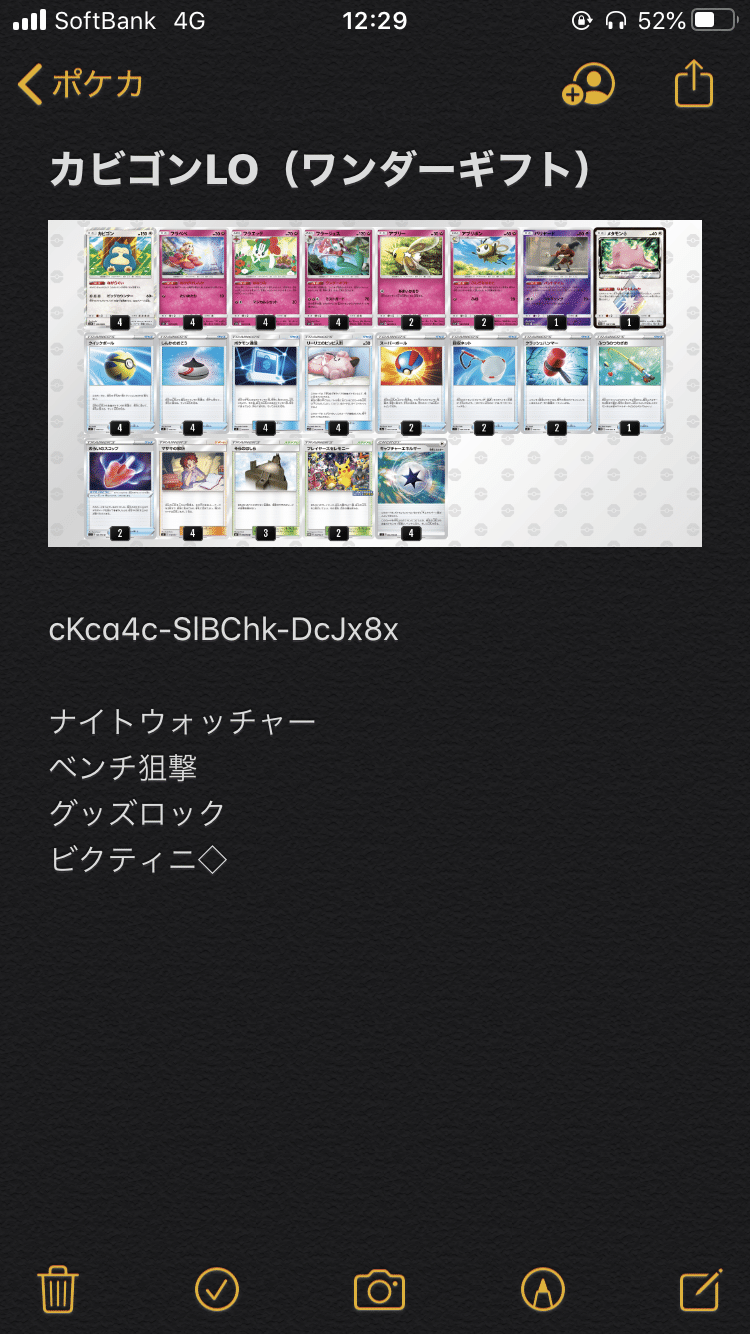Image resolution: width=750 pixels, height=1334 pixels.
Task: Open the embedded deck list image
Action: pyautogui.click(x=375, y=383)
